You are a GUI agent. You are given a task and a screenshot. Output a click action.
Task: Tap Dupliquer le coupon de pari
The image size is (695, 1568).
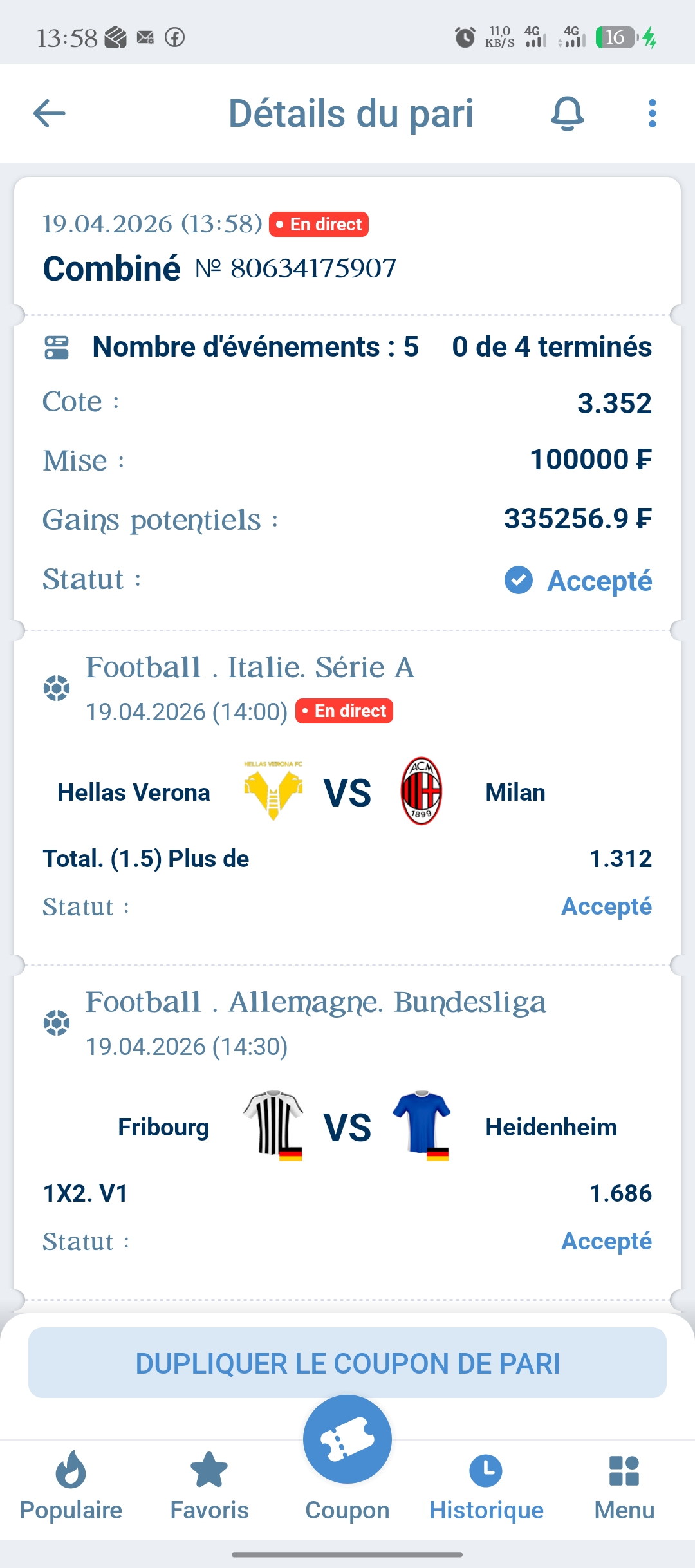coord(347,1363)
